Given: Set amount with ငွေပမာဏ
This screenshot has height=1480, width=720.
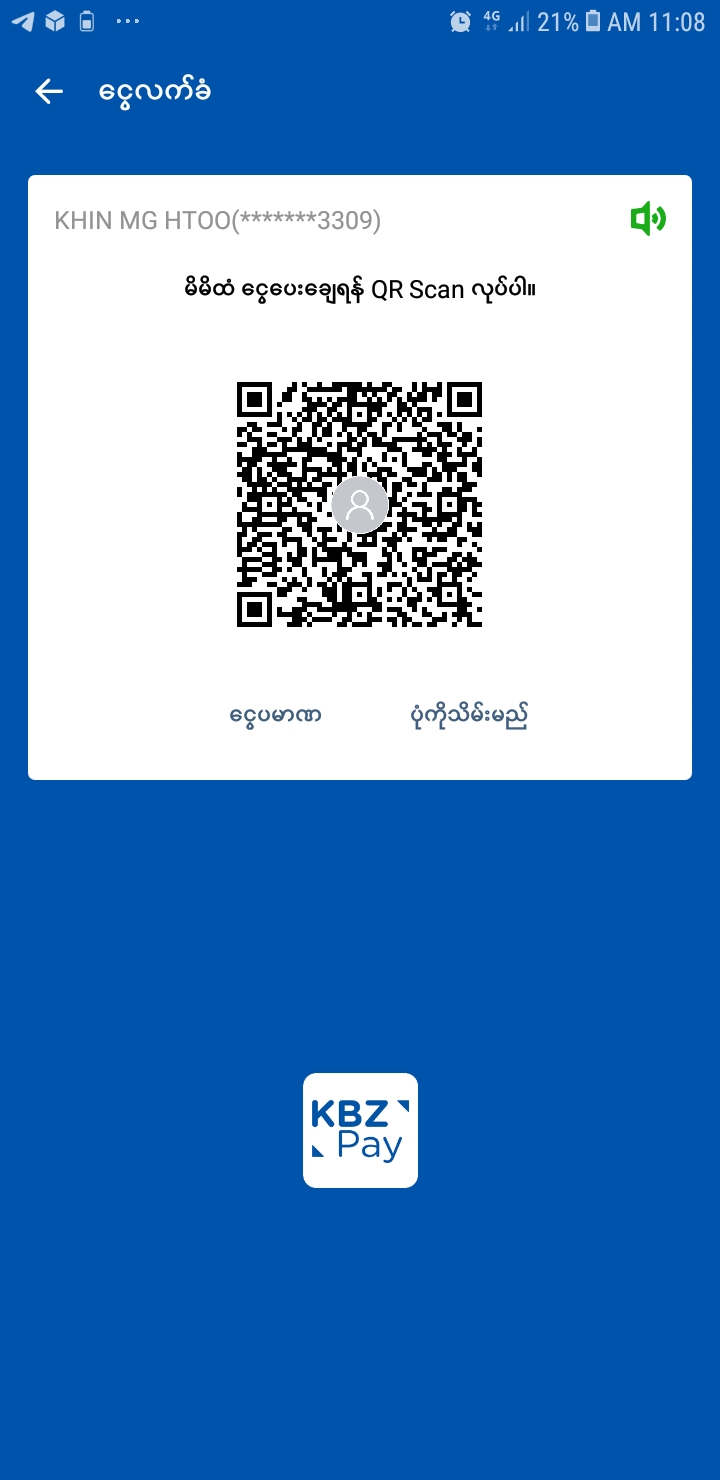Looking at the screenshot, I should 275,716.
